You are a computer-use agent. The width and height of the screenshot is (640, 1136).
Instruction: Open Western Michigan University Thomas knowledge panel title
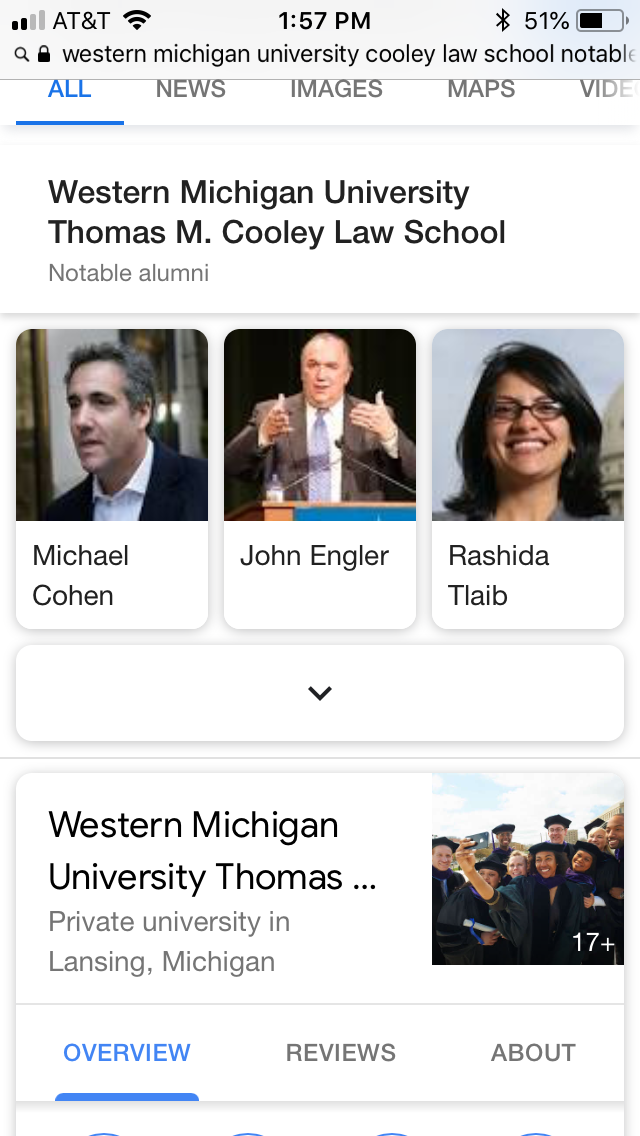(x=212, y=850)
